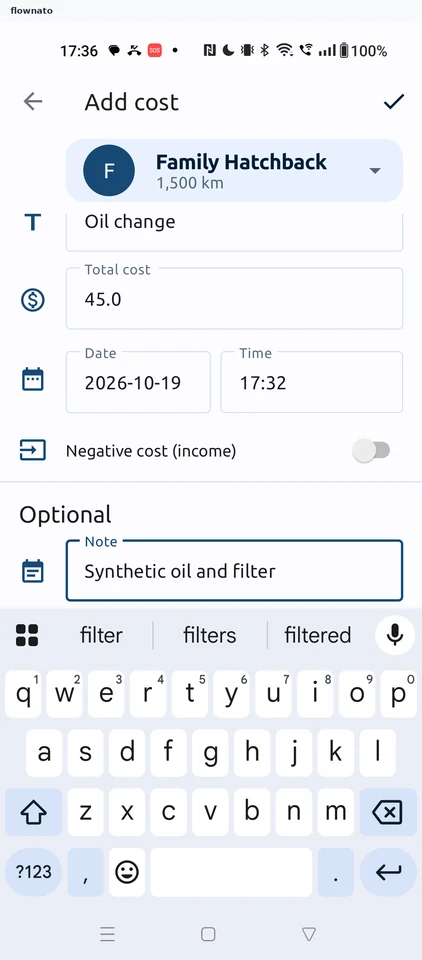Open the Date picker field
The width and height of the screenshot is (422, 960).
click(x=138, y=382)
